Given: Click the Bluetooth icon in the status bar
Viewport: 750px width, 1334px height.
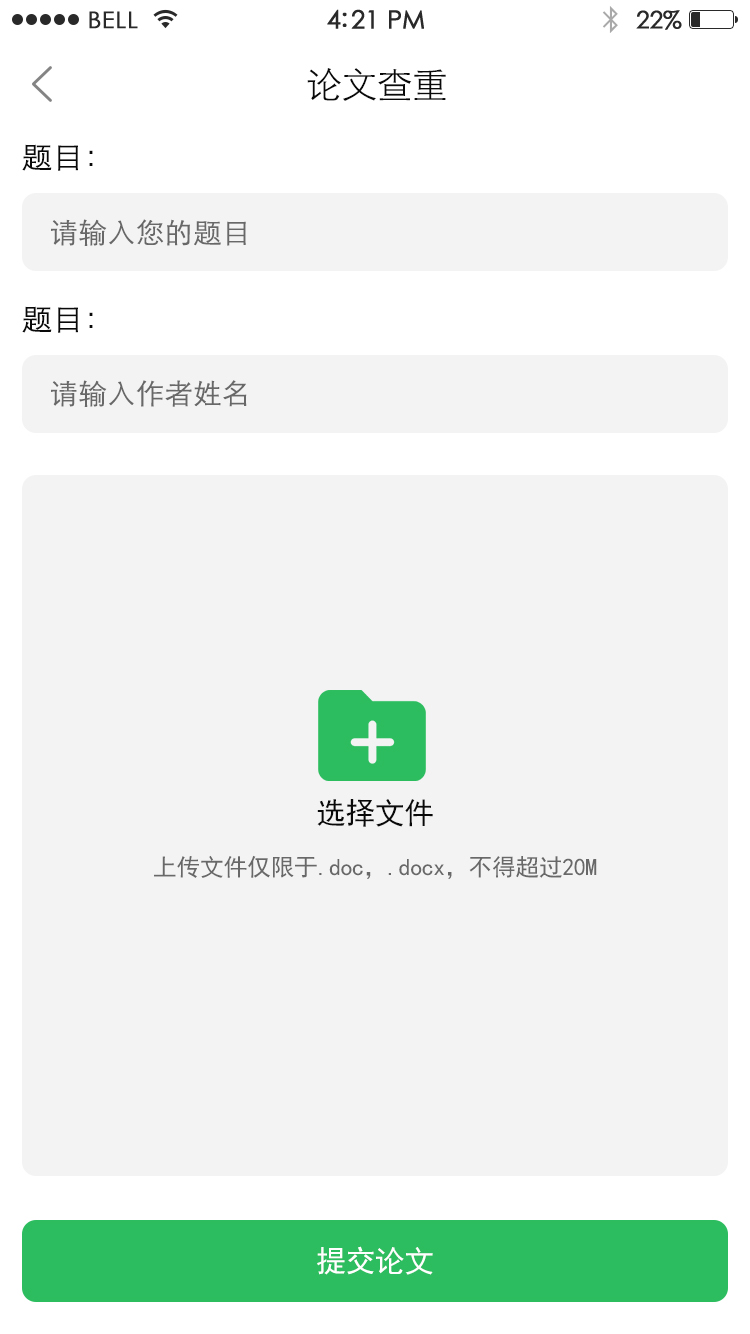Looking at the screenshot, I should click(x=612, y=18).
